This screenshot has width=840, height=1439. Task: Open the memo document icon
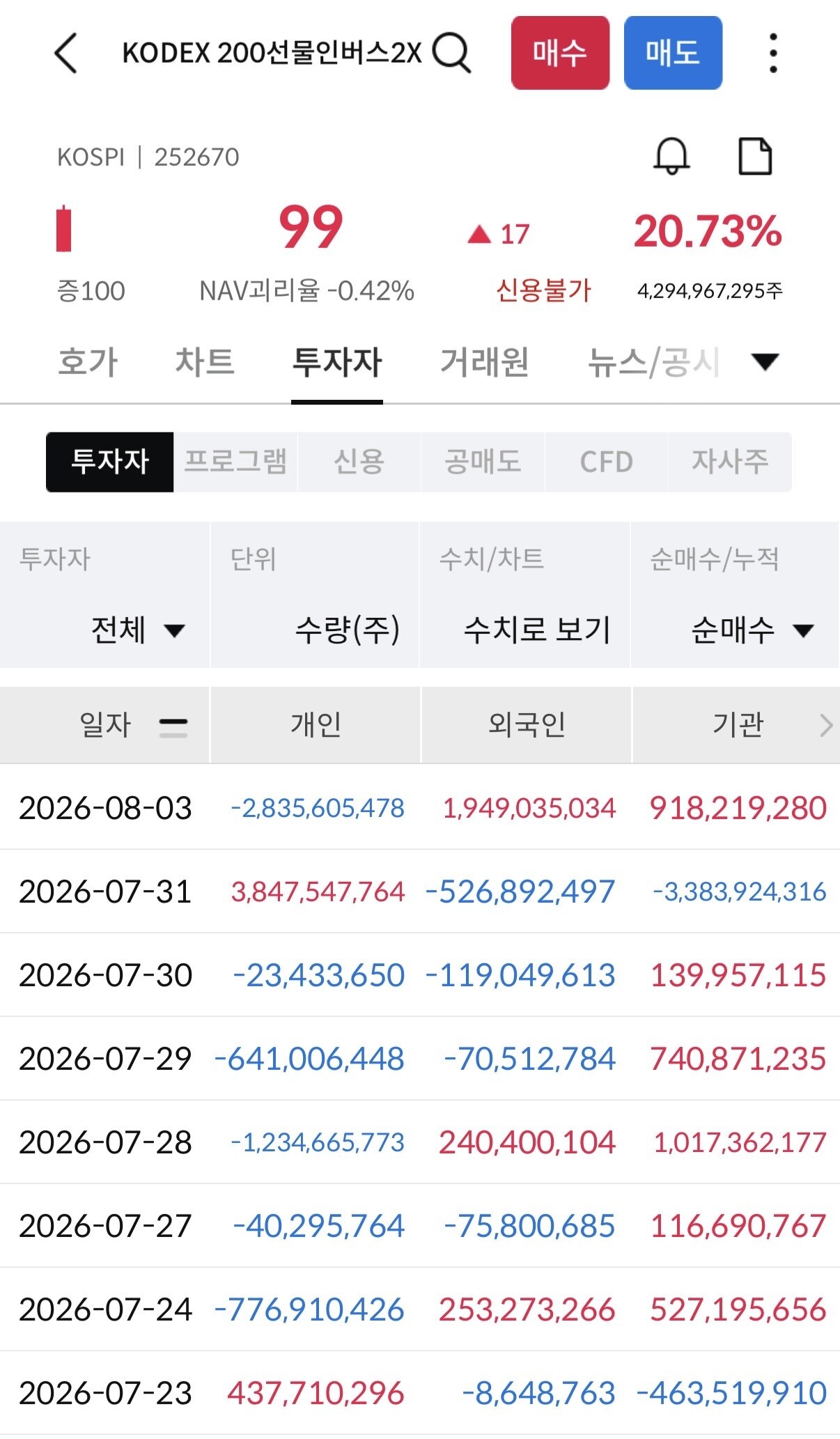pyautogui.click(x=755, y=156)
